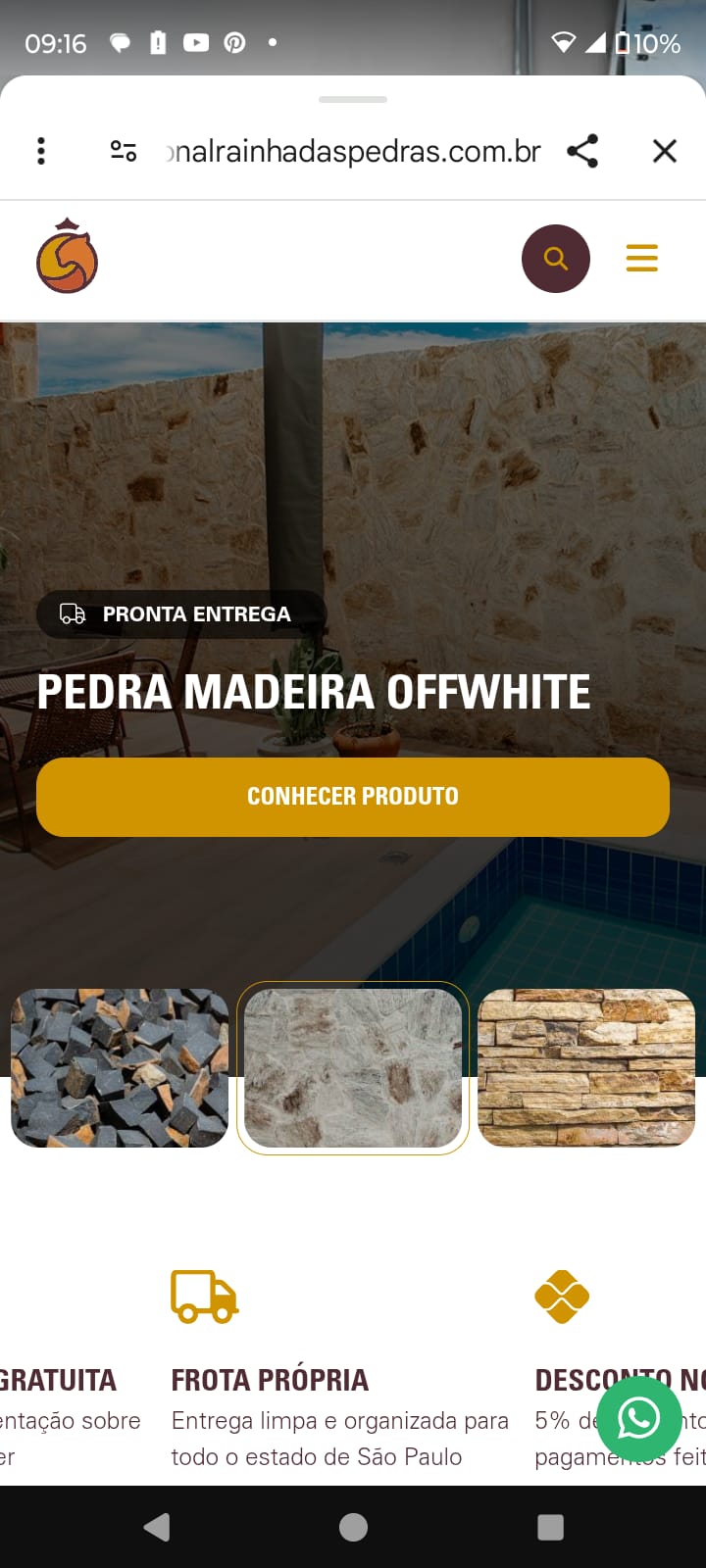Select the stacked ledge stone thumbnail

tap(586, 1067)
